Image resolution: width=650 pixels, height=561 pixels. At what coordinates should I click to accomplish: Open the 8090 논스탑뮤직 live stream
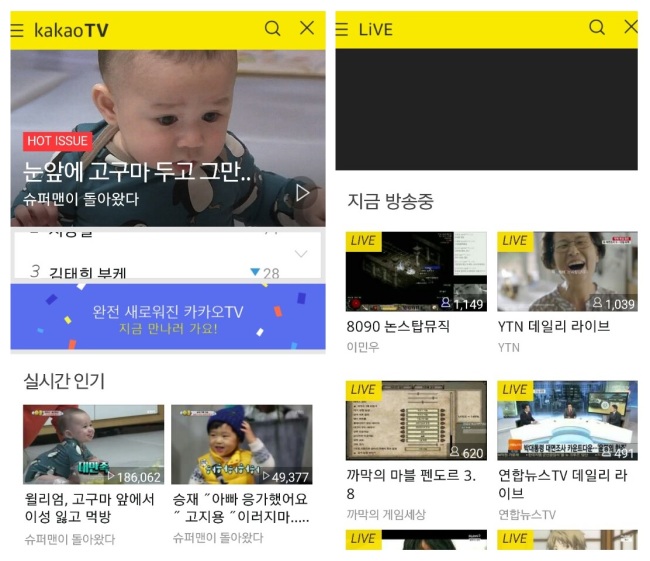[x=416, y=272]
